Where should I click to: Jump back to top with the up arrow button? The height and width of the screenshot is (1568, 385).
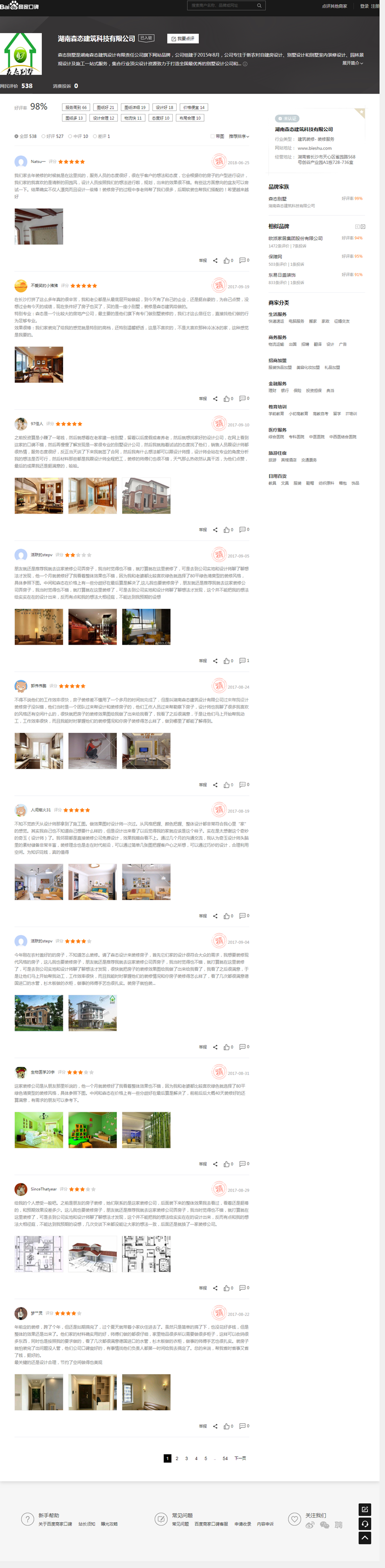point(364,1538)
